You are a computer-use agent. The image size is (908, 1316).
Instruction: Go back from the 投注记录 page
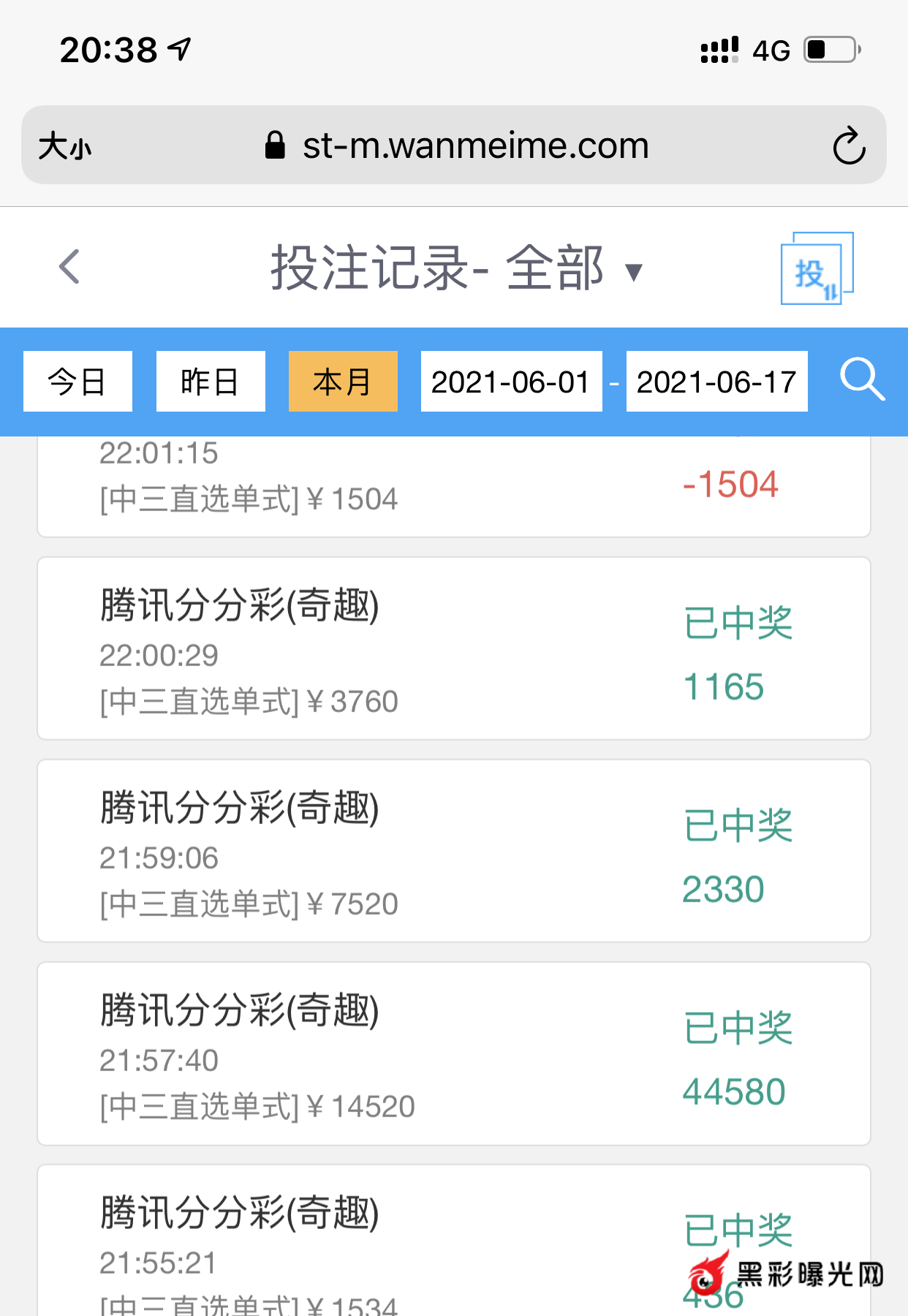pyautogui.click(x=69, y=267)
